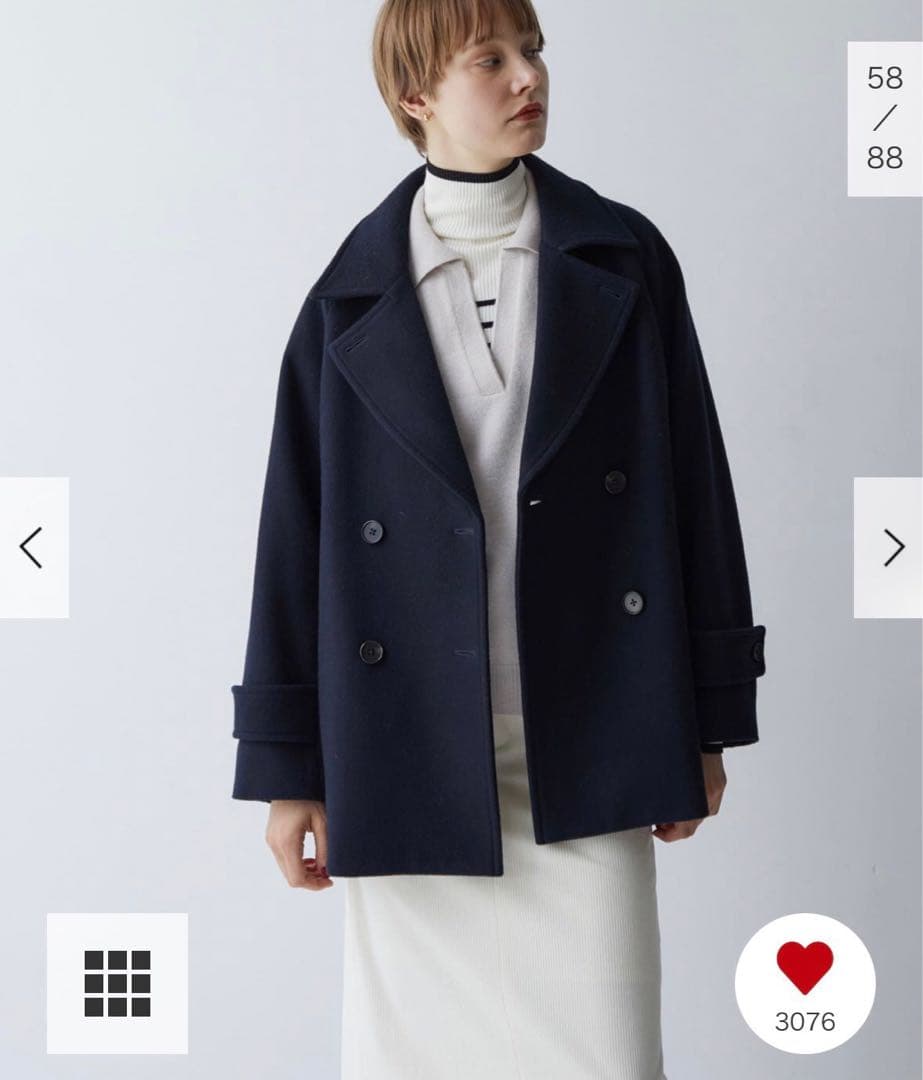
Task: Like this item with the heart button
Action: coord(804,968)
